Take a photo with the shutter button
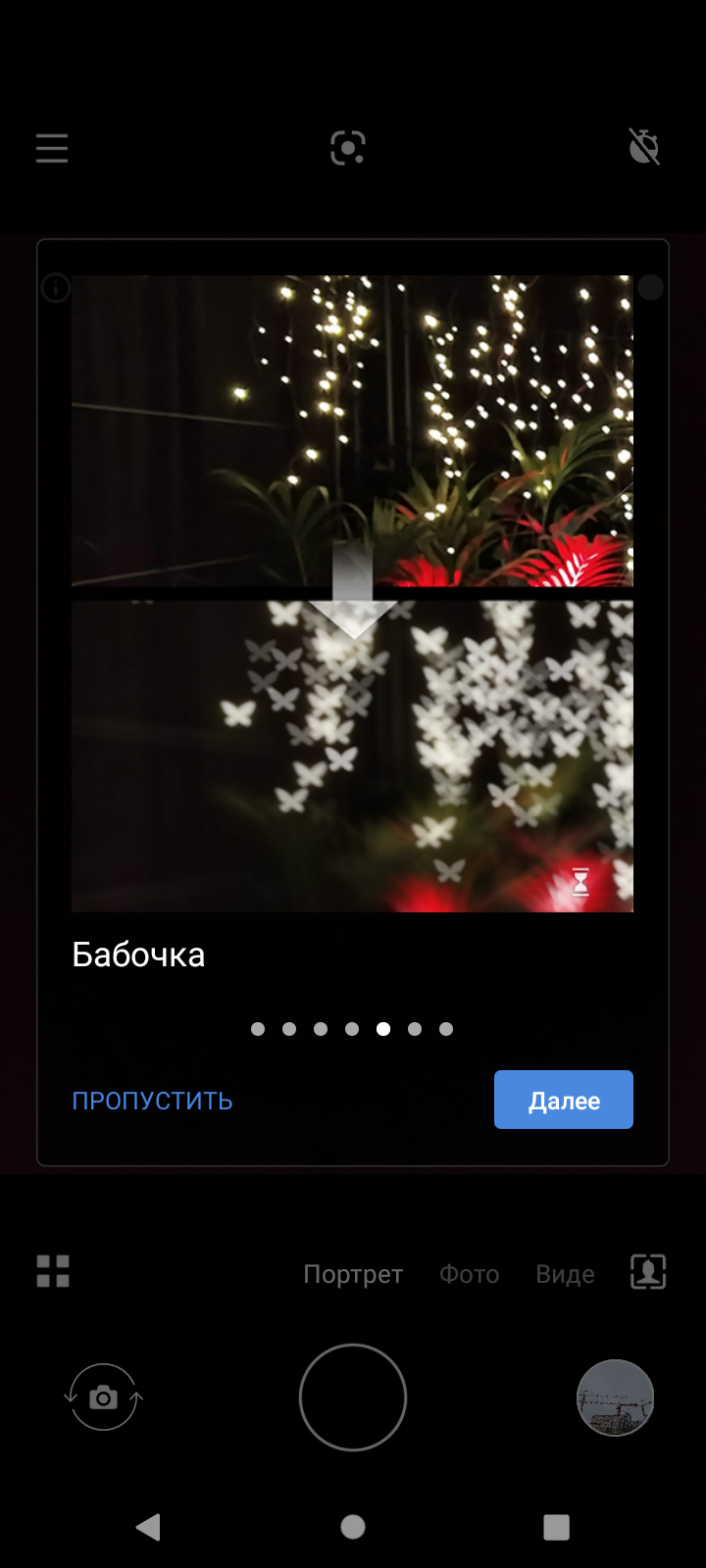Image resolution: width=706 pixels, height=1568 pixels. (x=353, y=1397)
